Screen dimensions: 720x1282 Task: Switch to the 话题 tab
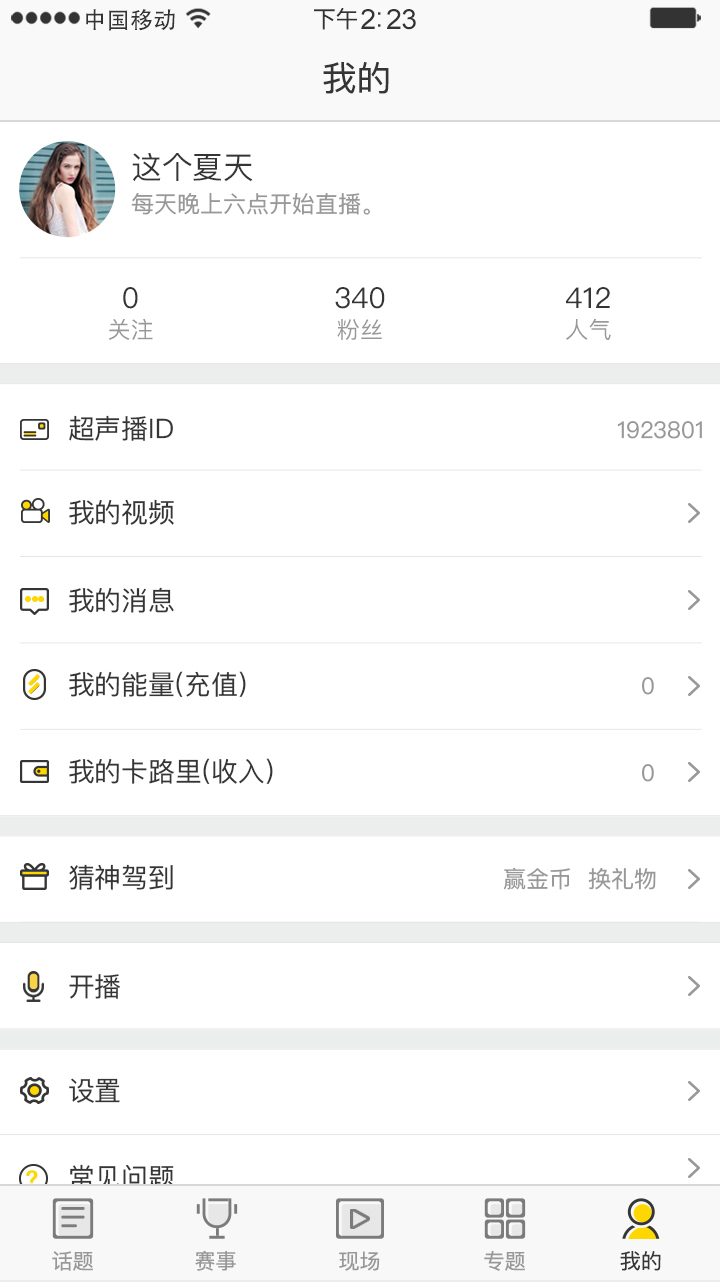pyautogui.click(x=71, y=1232)
